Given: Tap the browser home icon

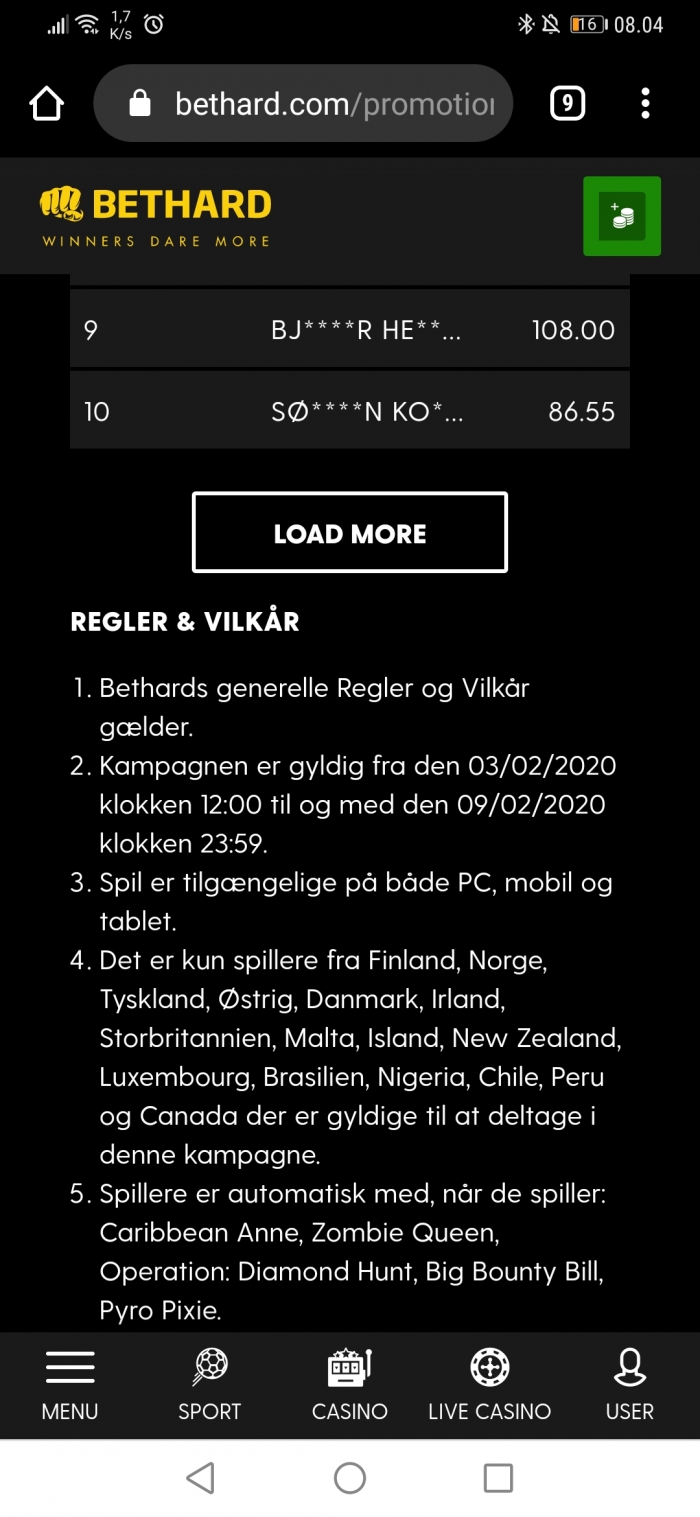Looking at the screenshot, I should (x=47, y=104).
